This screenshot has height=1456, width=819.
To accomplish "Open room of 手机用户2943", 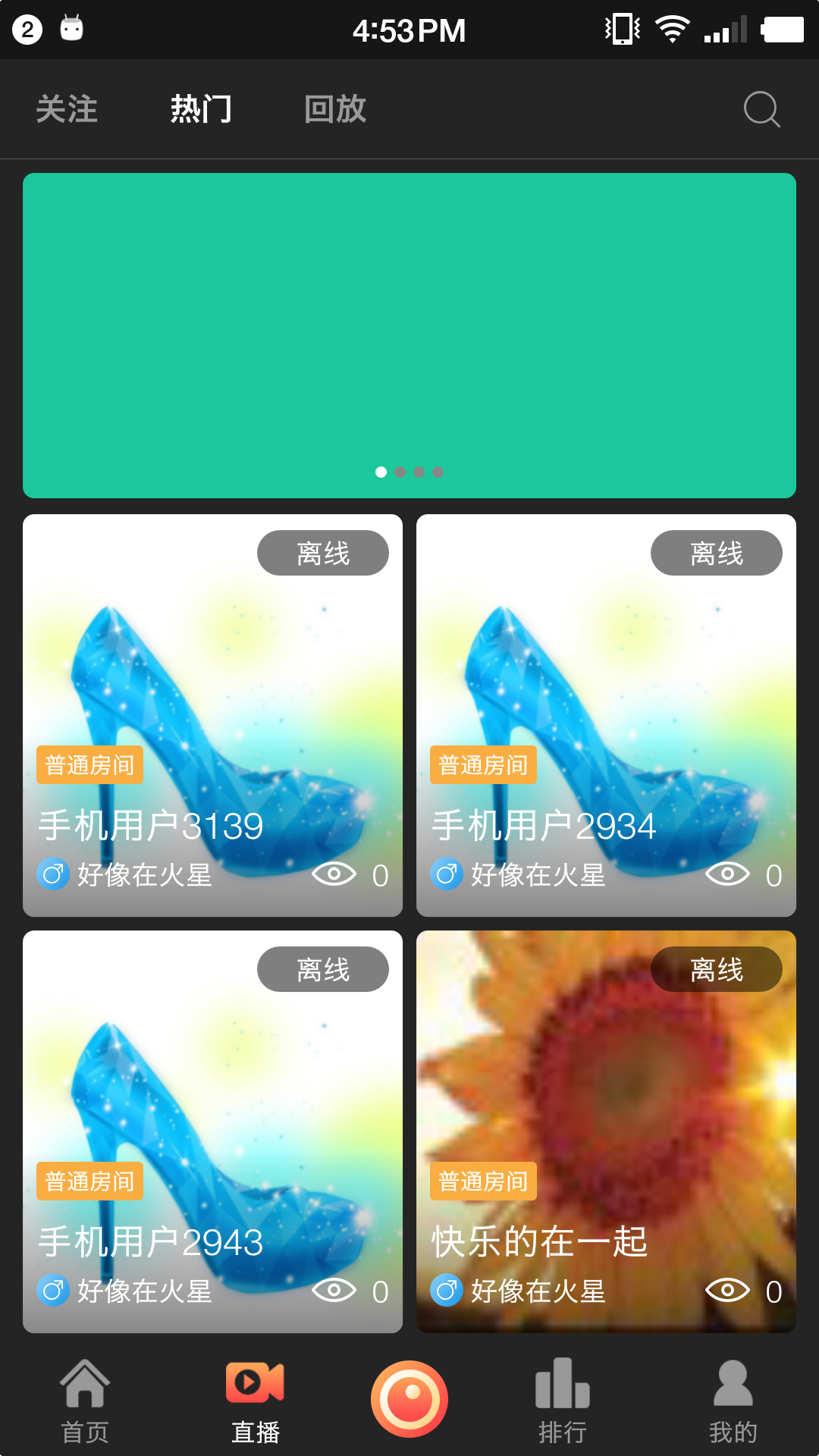I will pyautogui.click(x=212, y=1131).
